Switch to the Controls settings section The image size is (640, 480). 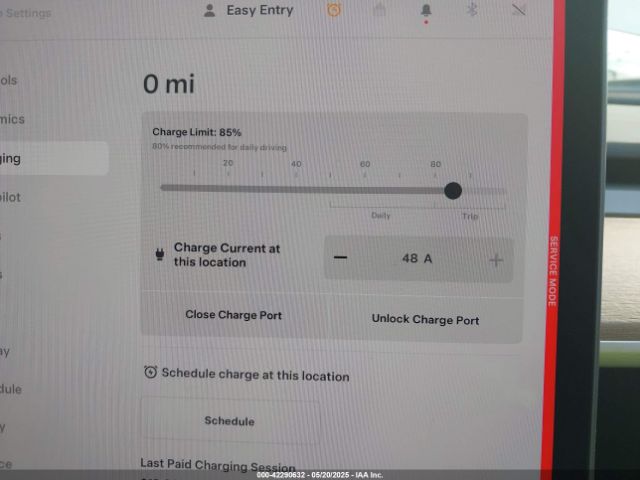[x=10, y=80]
